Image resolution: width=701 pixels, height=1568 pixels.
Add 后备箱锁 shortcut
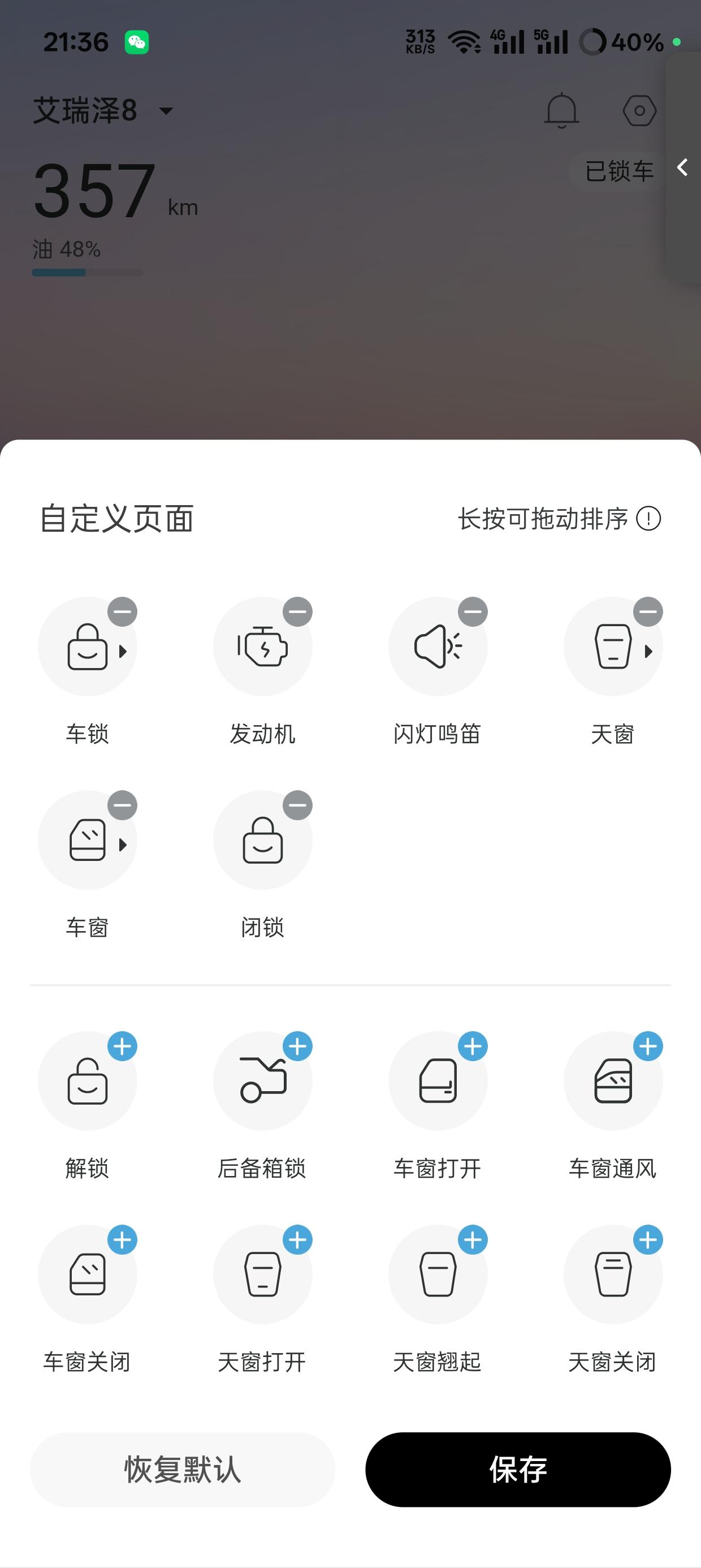pyautogui.click(x=297, y=1046)
